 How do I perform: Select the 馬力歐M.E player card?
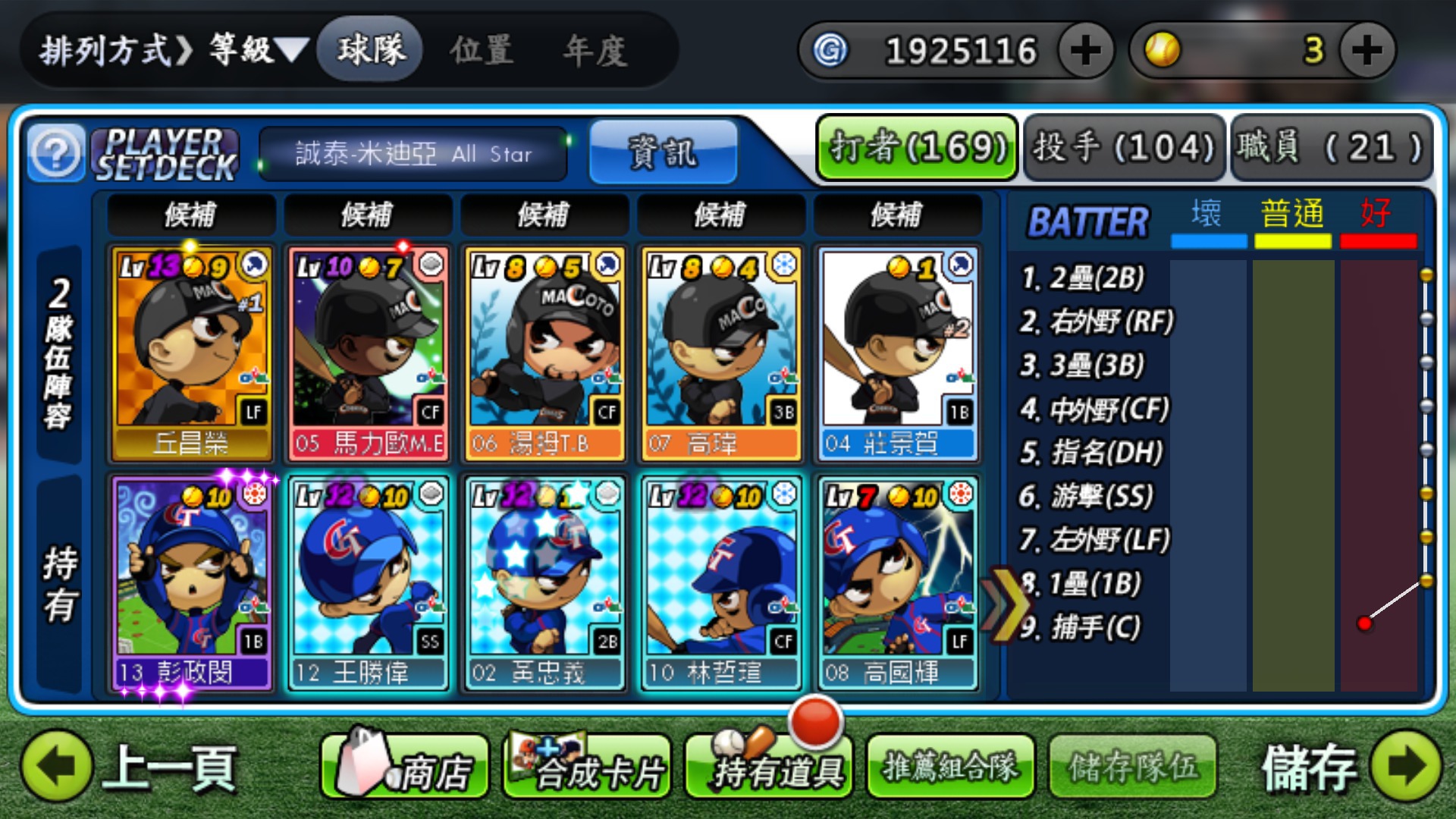coord(369,353)
